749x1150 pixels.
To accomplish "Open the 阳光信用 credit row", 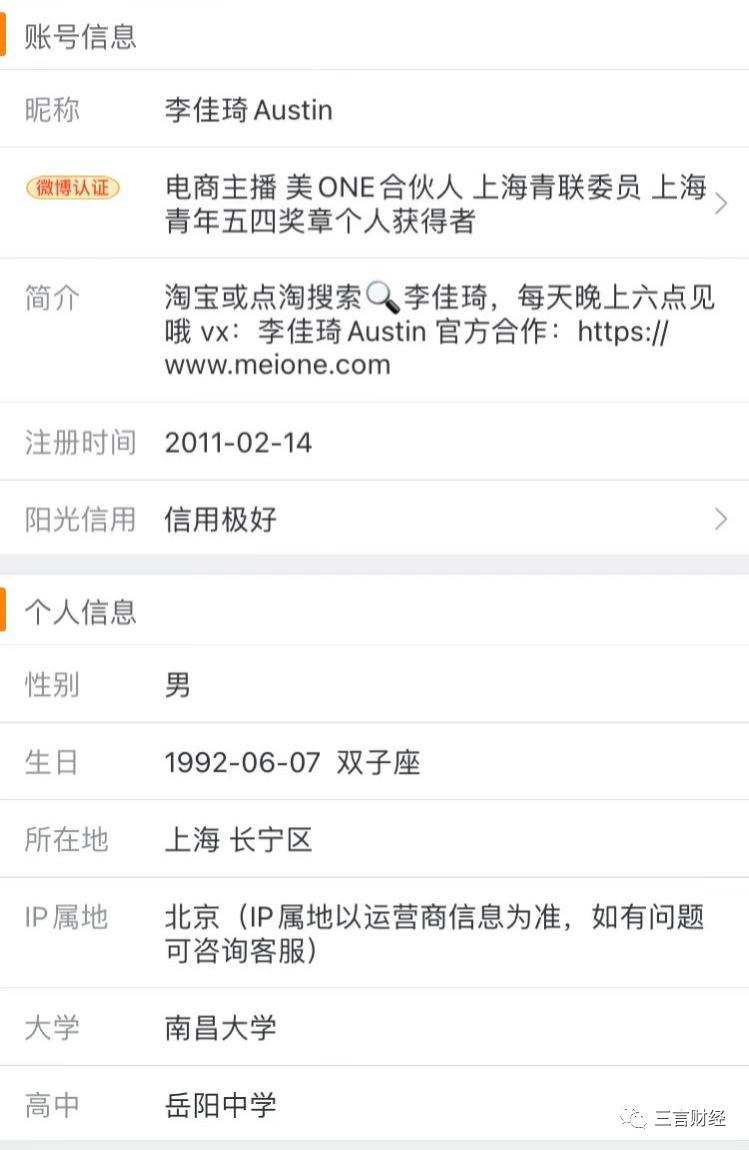I will pos(374,519).
